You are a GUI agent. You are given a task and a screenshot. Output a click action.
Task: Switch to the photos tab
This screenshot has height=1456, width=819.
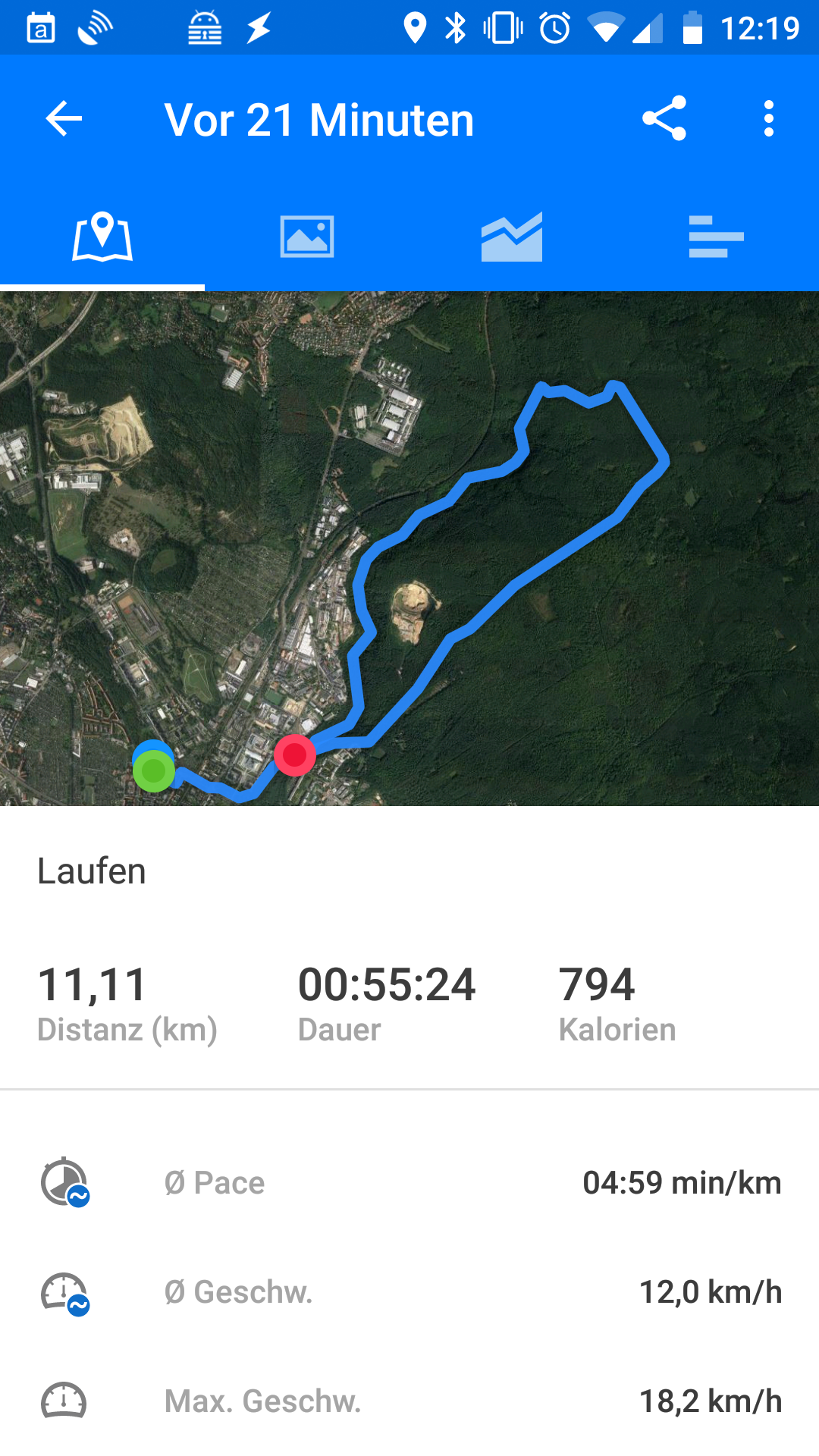click(x=307, y=237)
